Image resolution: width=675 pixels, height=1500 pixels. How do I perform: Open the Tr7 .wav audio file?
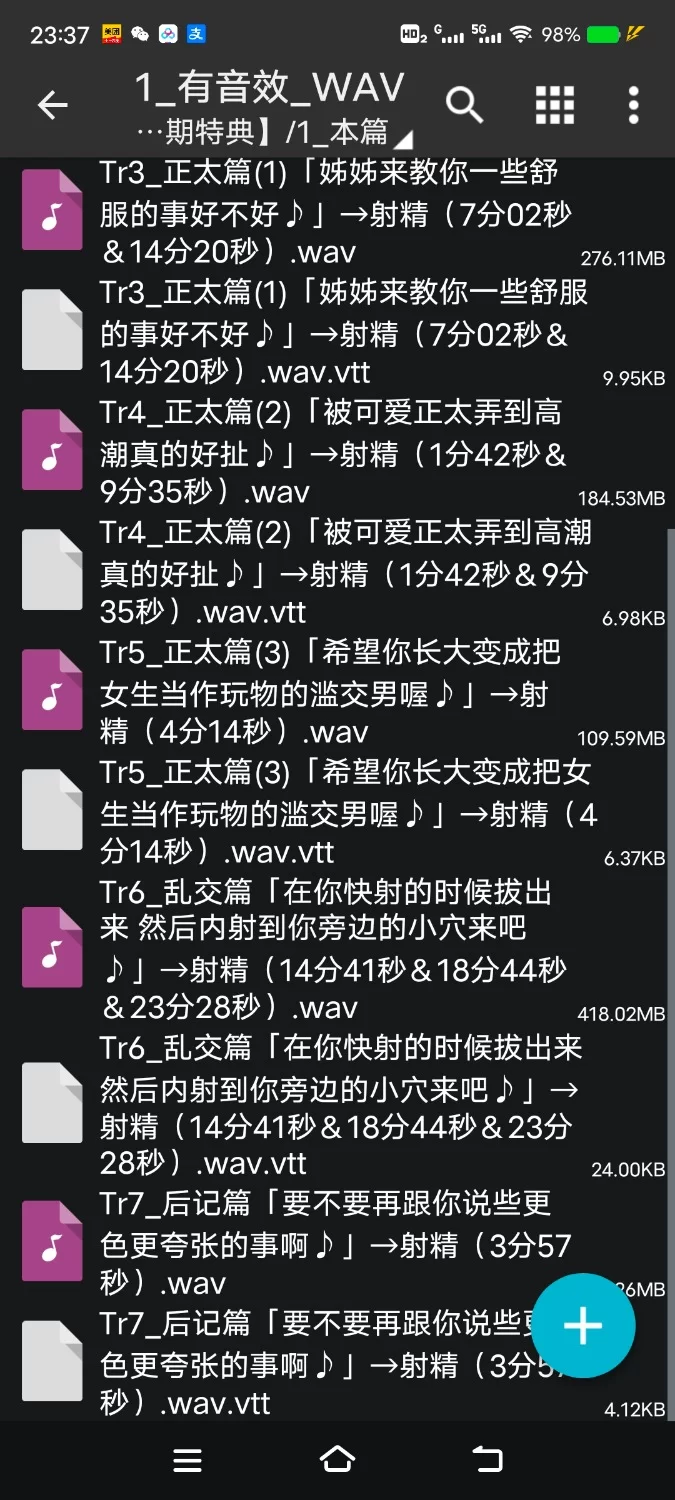coord(300,1243)
